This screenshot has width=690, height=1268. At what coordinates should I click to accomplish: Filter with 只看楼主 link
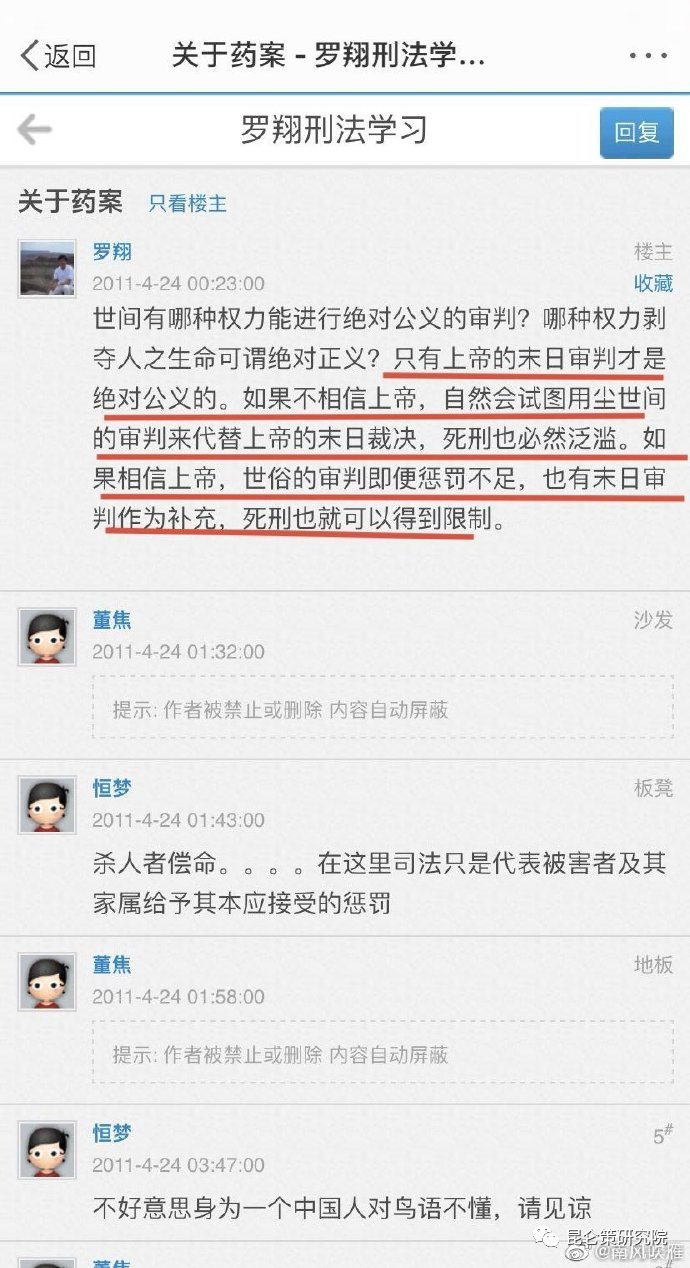click(x=187, y=204)
